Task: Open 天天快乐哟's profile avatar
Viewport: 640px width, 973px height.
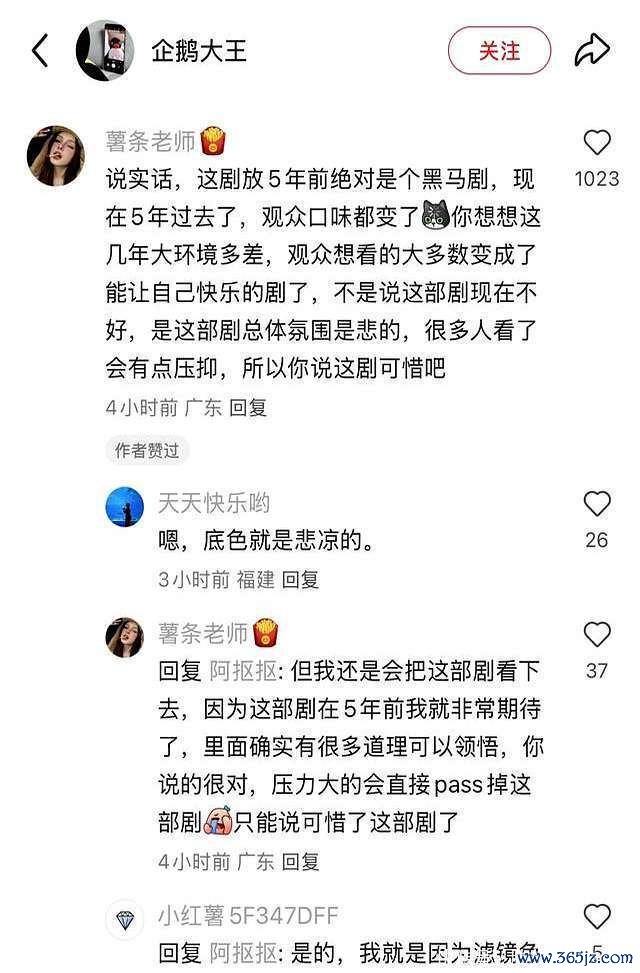Action: click(x=125, y=508)
